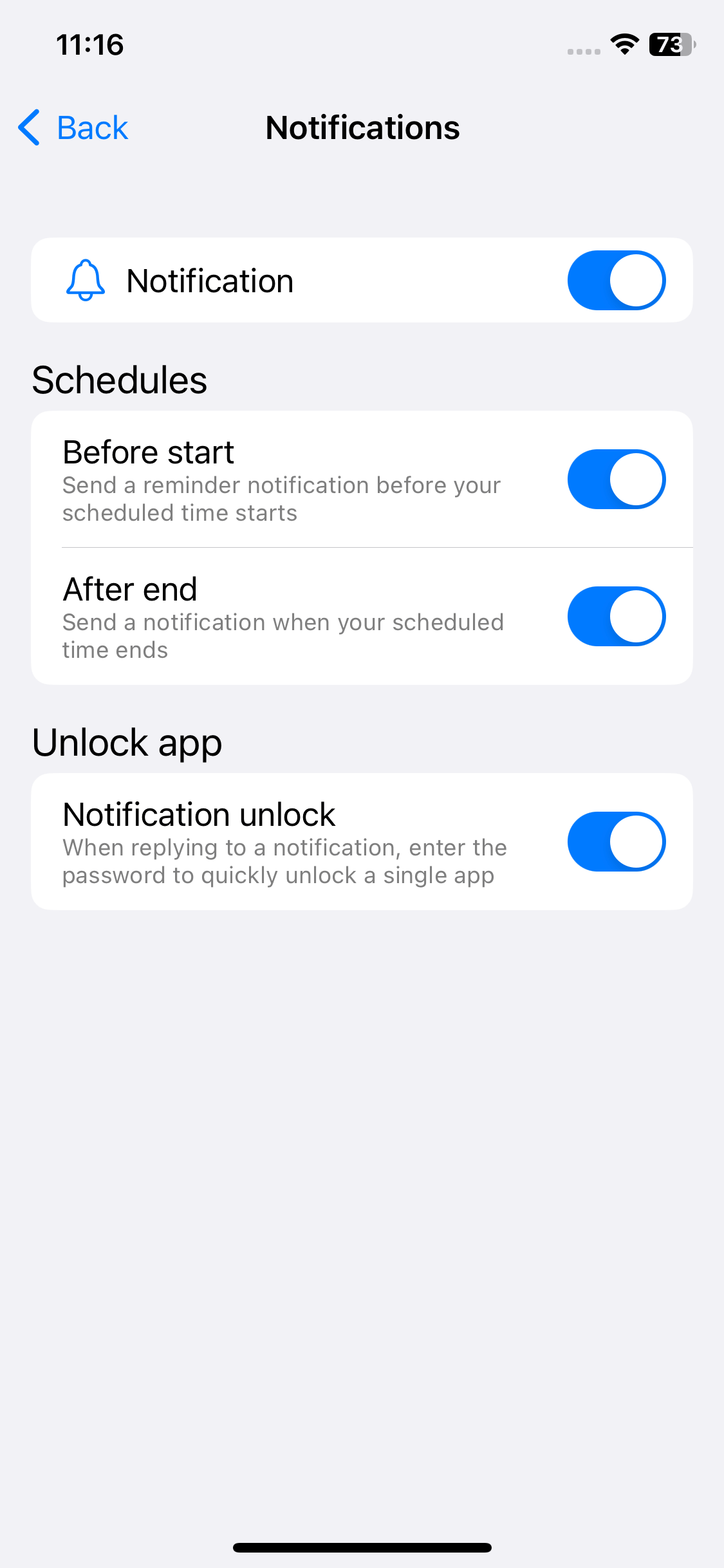The width and height of the screenshot is (724, 1568).
Task: Tap the home indicator bar
Action: [362, 1547]
